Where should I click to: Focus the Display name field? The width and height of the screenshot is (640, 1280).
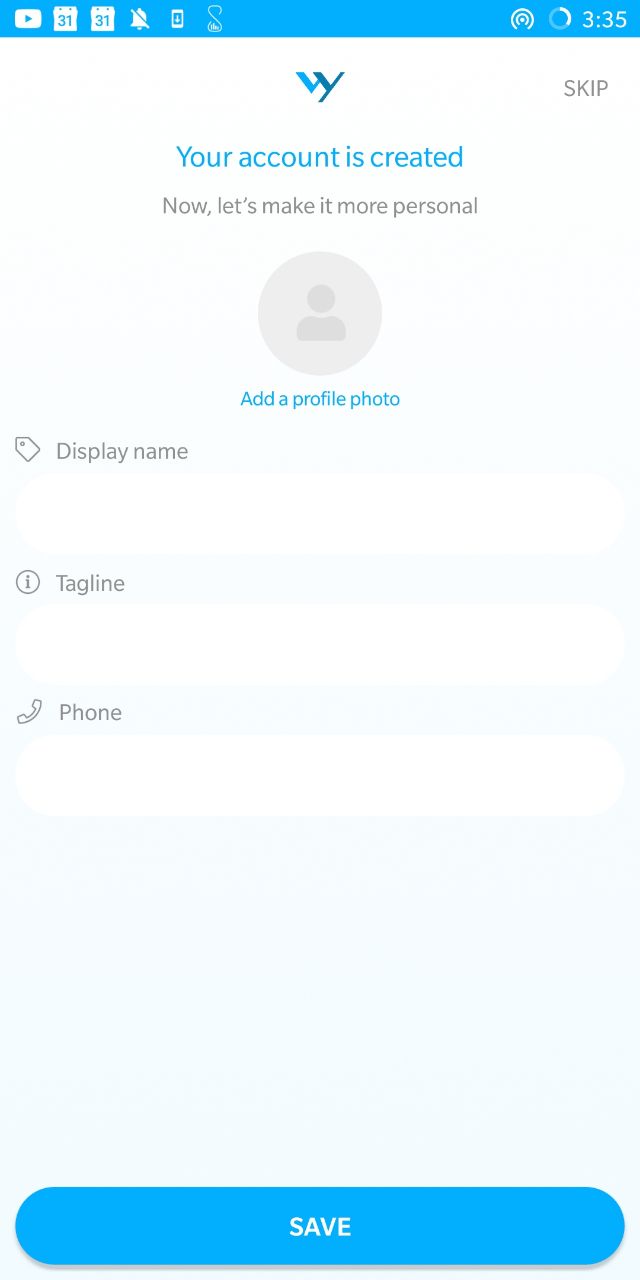(x=320, y=514)
